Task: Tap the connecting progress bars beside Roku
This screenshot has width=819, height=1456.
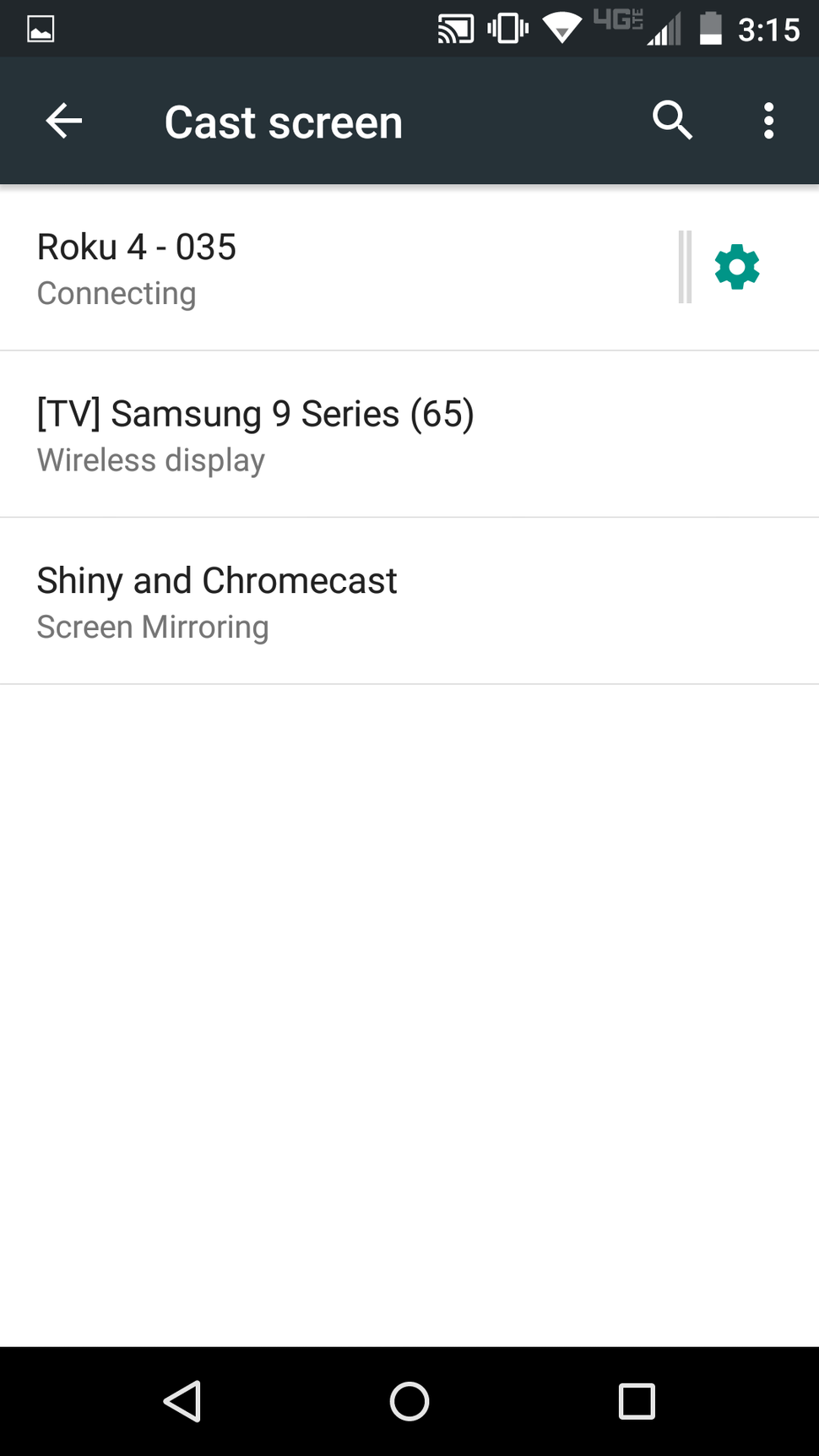Action: coord(684,267)
